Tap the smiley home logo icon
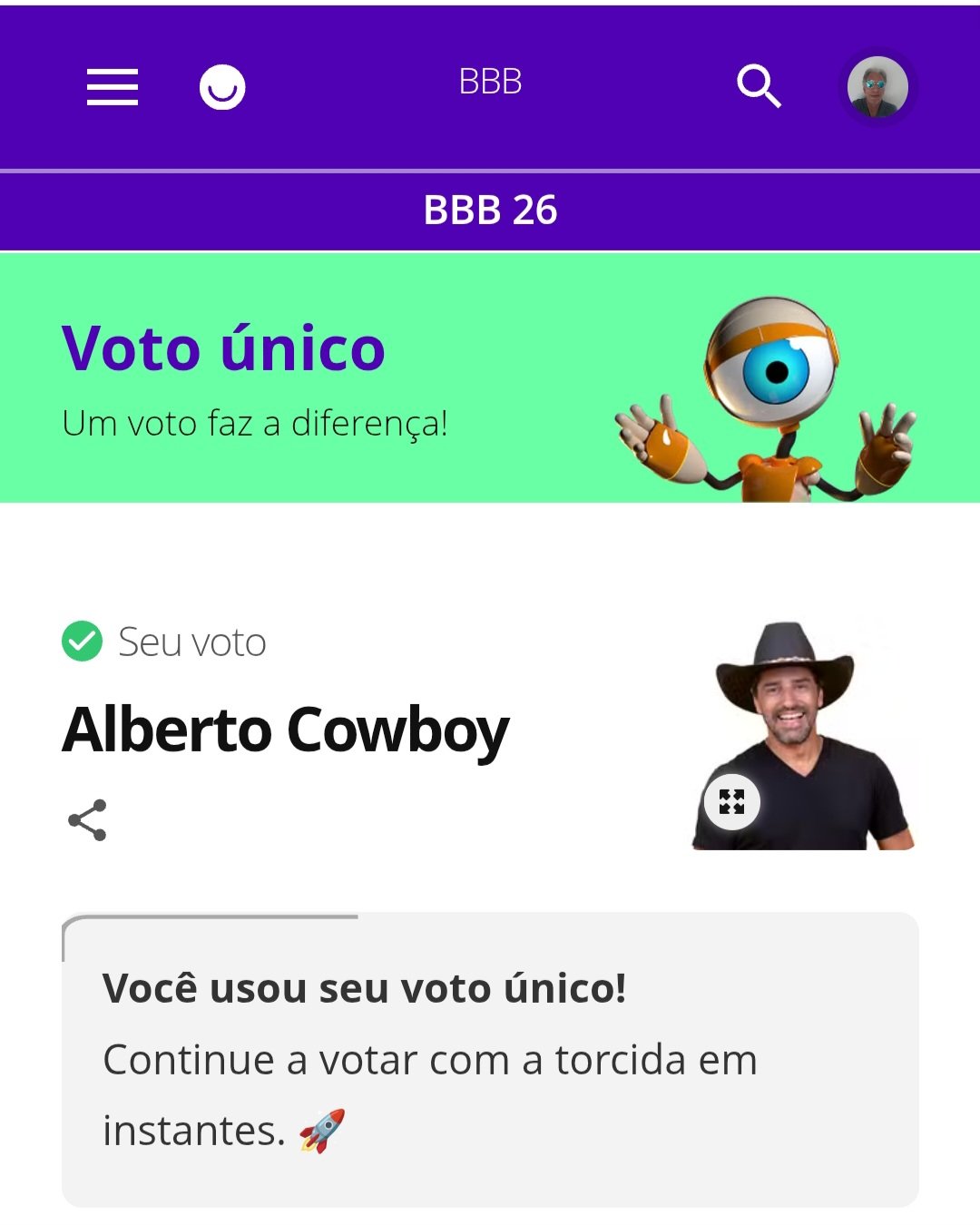Viewport: 980px width, 1225px height. point(222,87)
